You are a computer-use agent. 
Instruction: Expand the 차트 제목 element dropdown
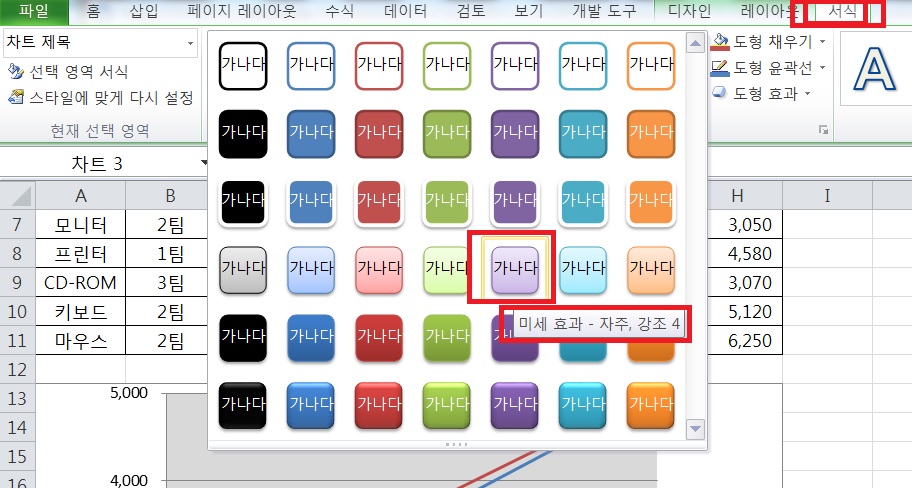point(190,43)
